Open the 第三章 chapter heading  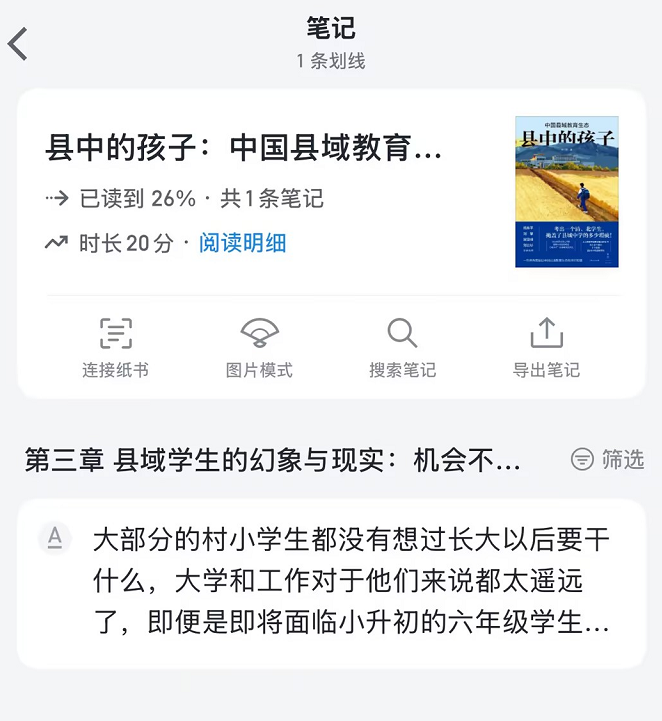click(x=273, y=460)
